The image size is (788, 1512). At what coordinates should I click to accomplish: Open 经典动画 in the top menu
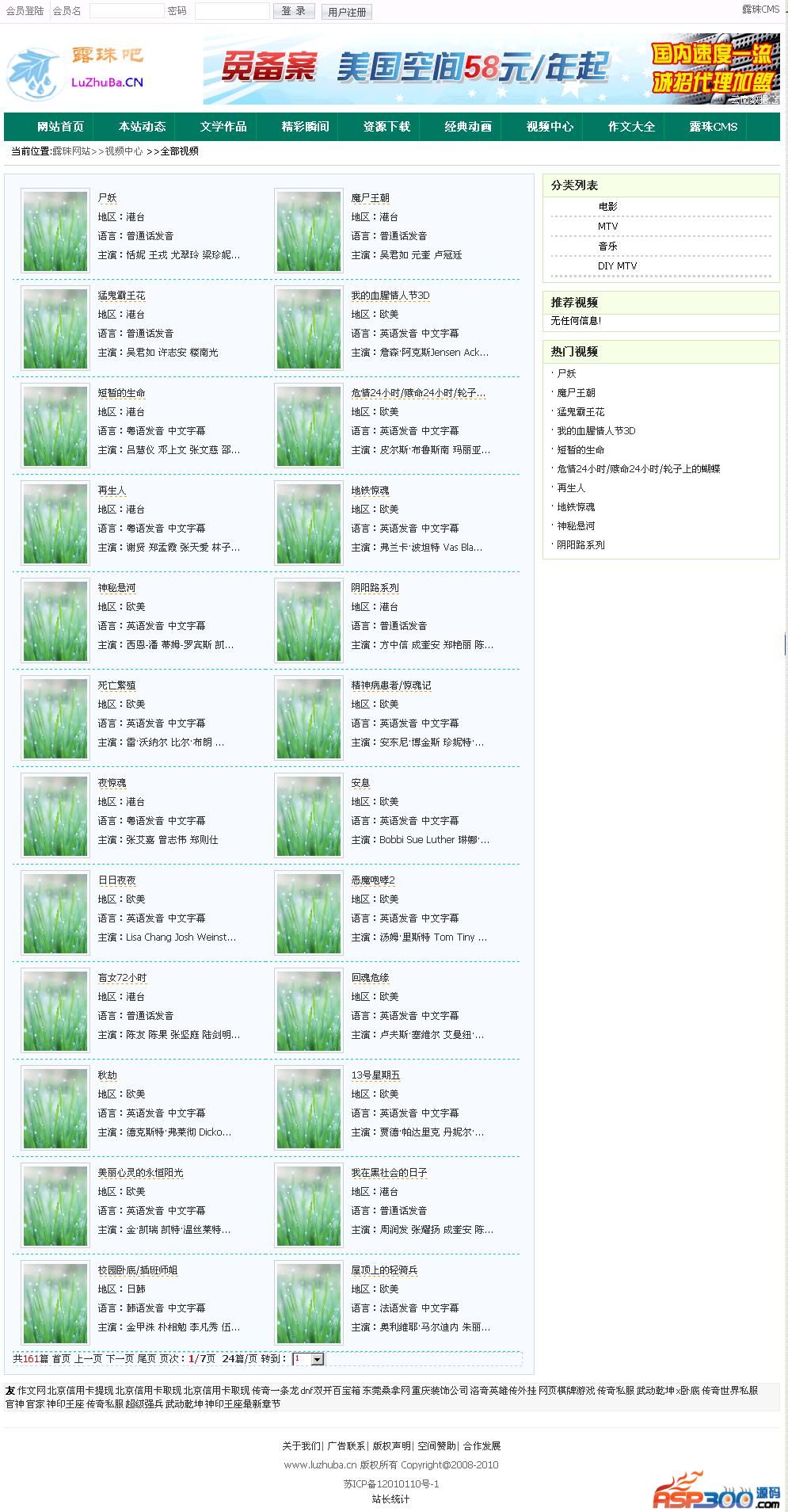[468, 127]
